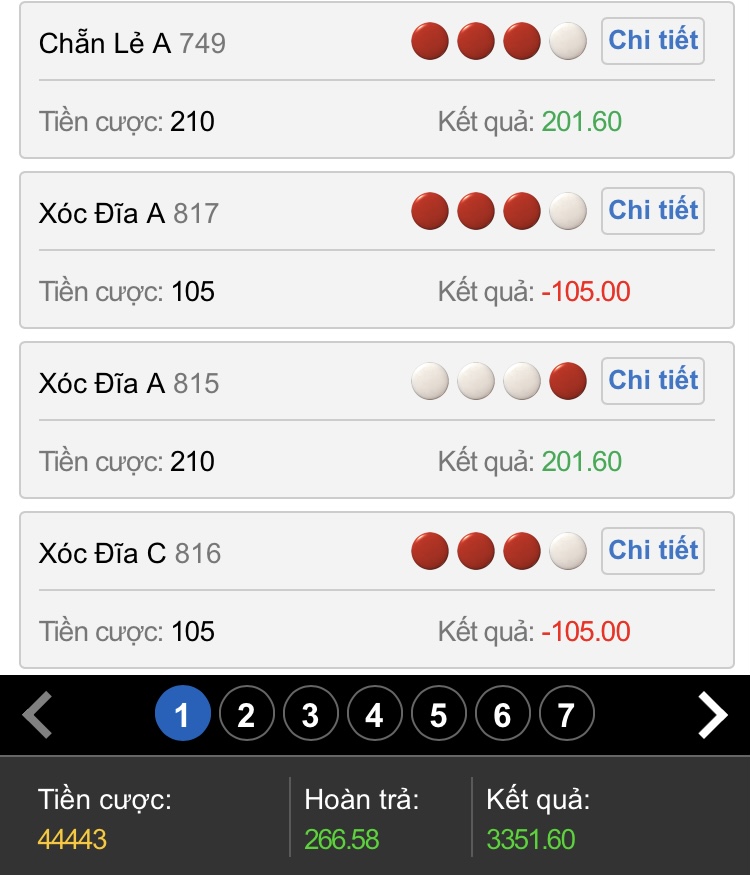This screenshot has width=750, height=875.
Task: Go to the next page arrow
Action: coord(712,715)
